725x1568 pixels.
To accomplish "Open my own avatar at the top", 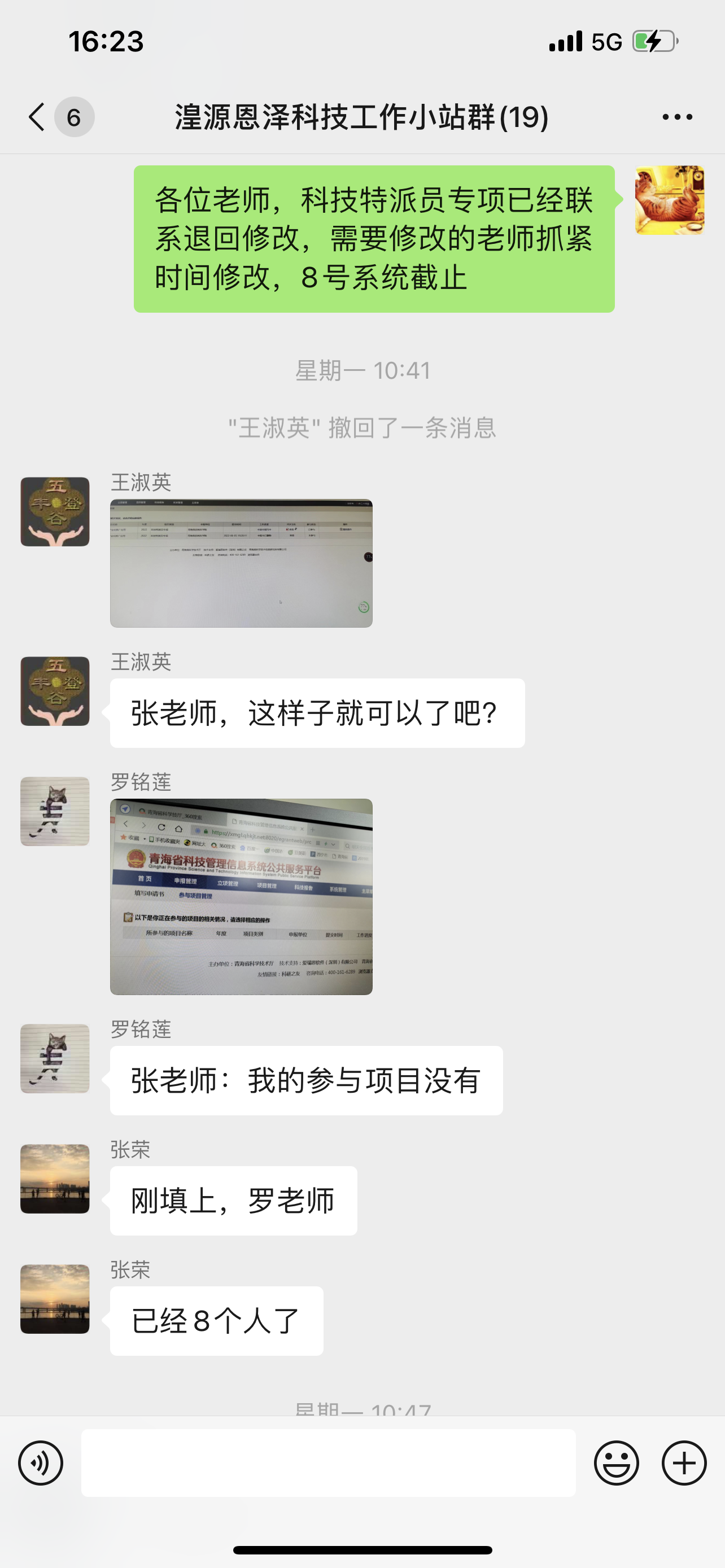I will tap(670, 200).
